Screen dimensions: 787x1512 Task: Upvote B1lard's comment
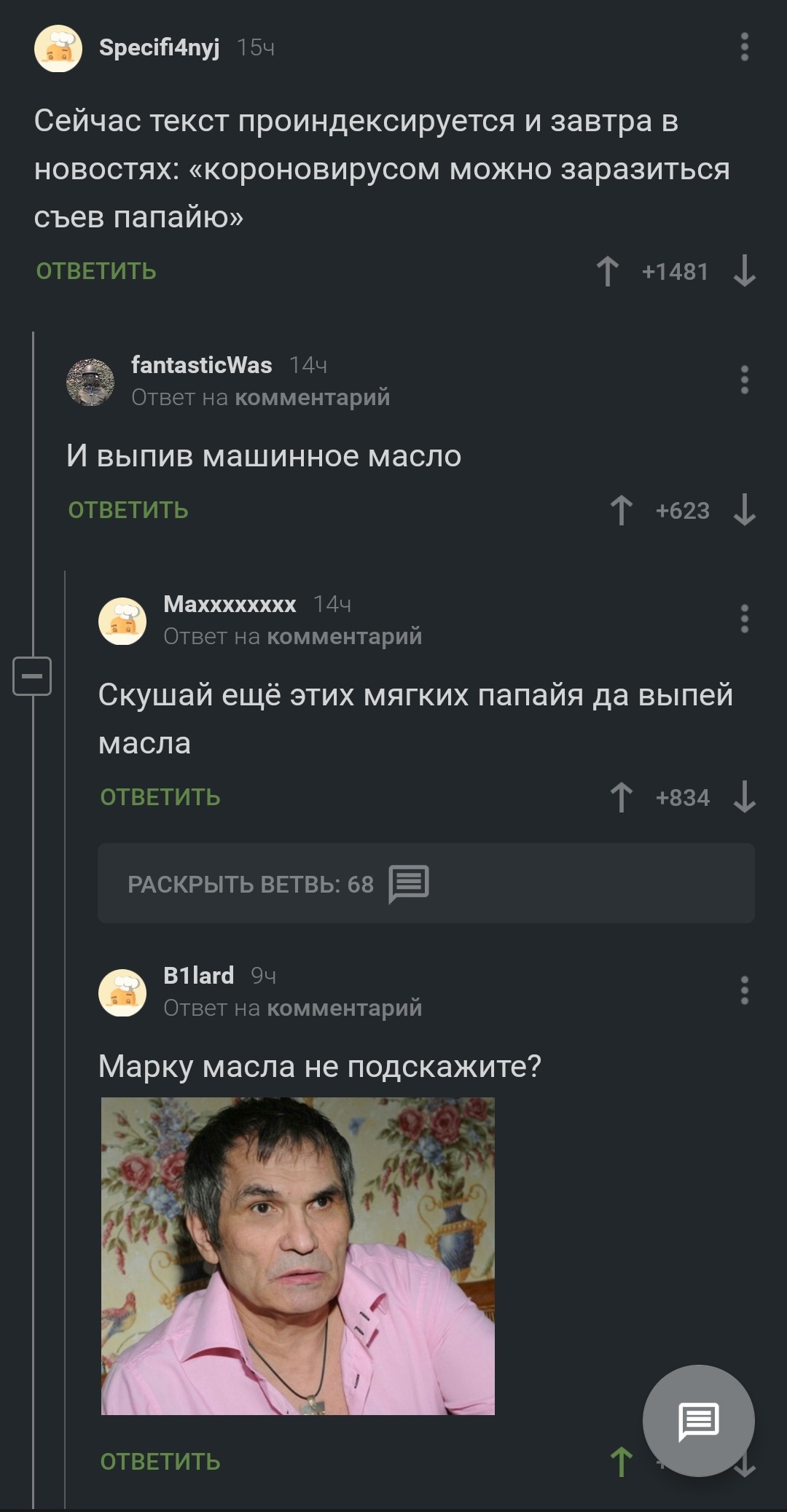point(621,1462)
